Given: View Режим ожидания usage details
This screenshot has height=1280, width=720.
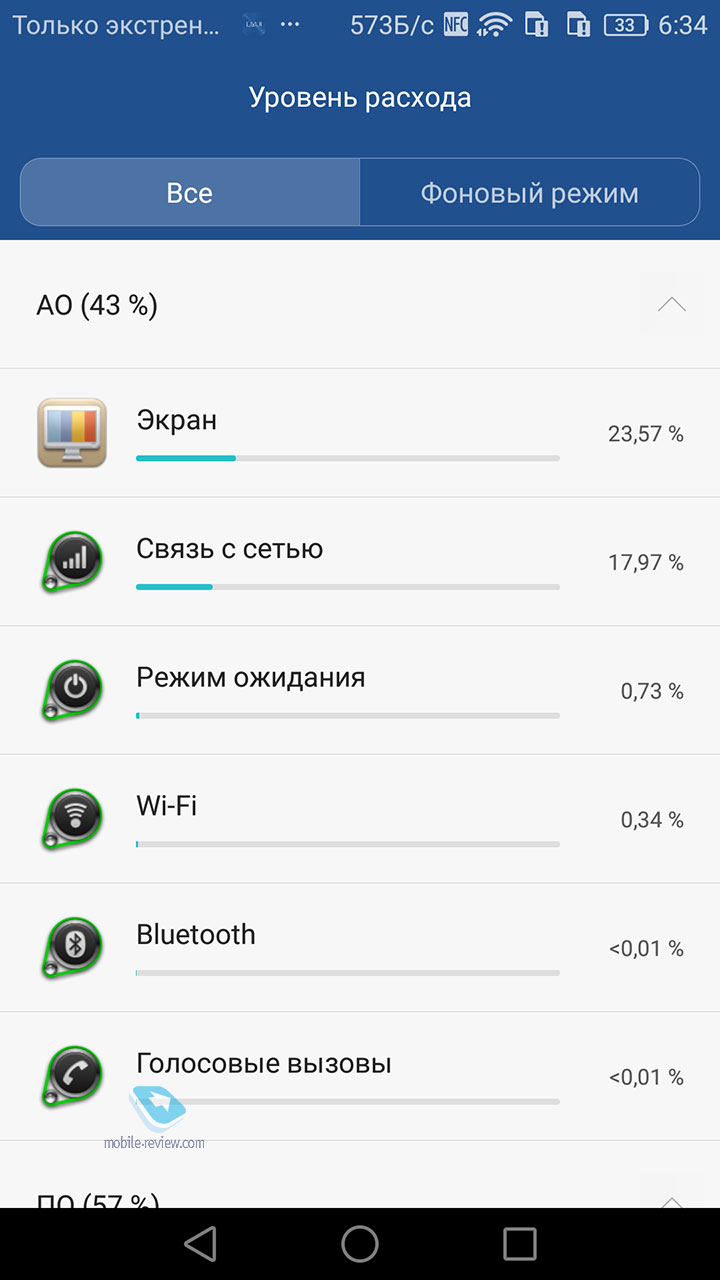Looking at the screenshot, I should click(x=360, y=691).
